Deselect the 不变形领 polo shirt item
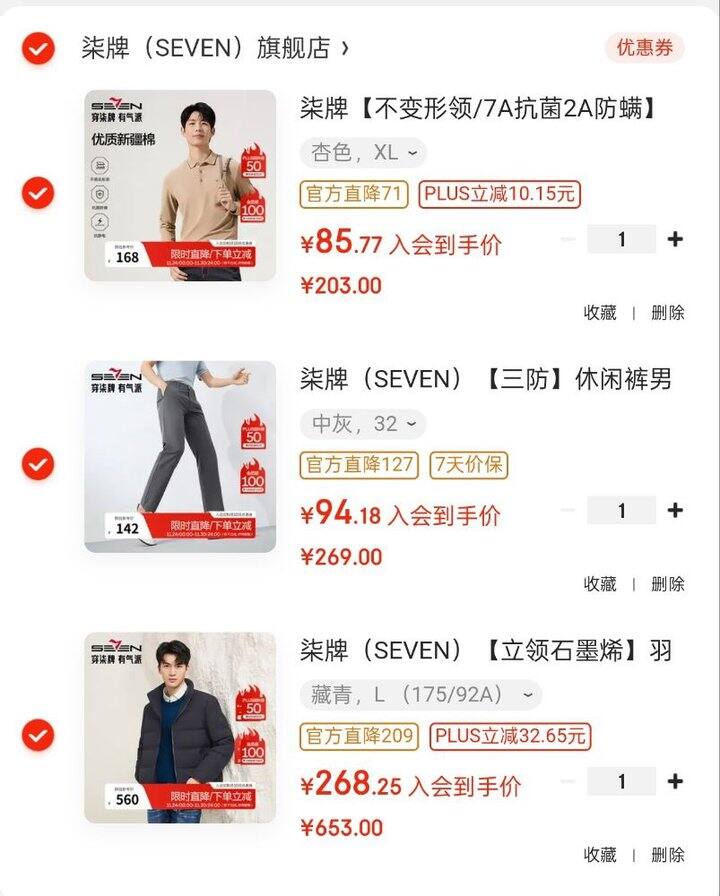This screenshot has width=720, height=896. (x=38, y=192)
